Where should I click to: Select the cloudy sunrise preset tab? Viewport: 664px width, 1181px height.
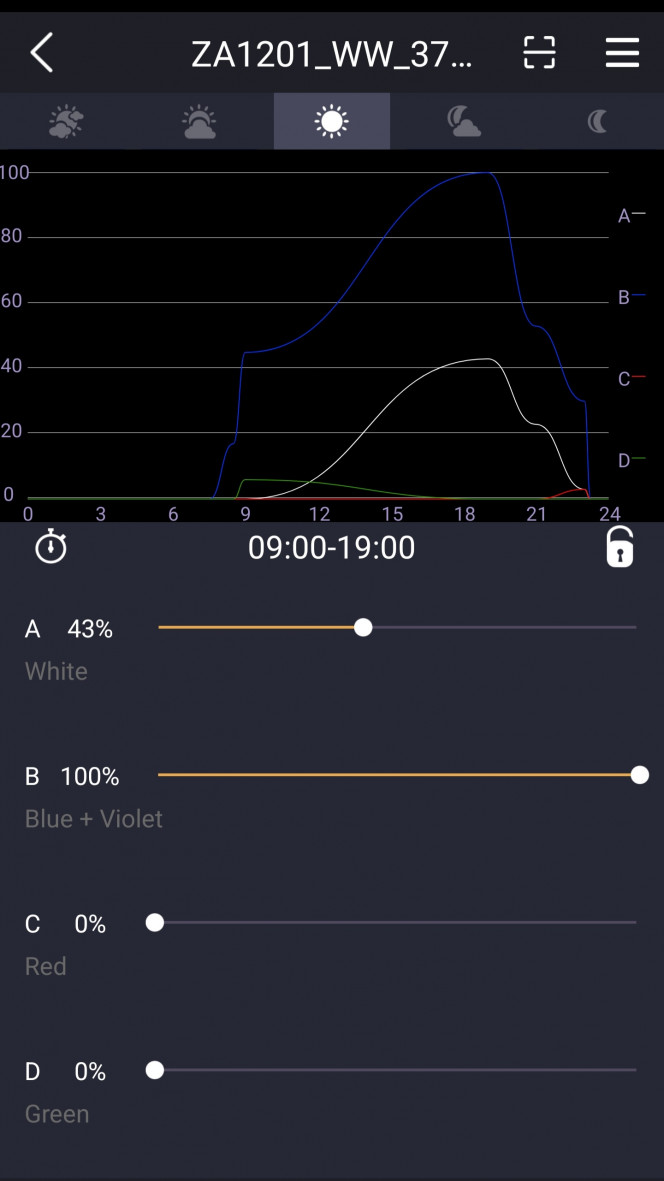[200, 121]
